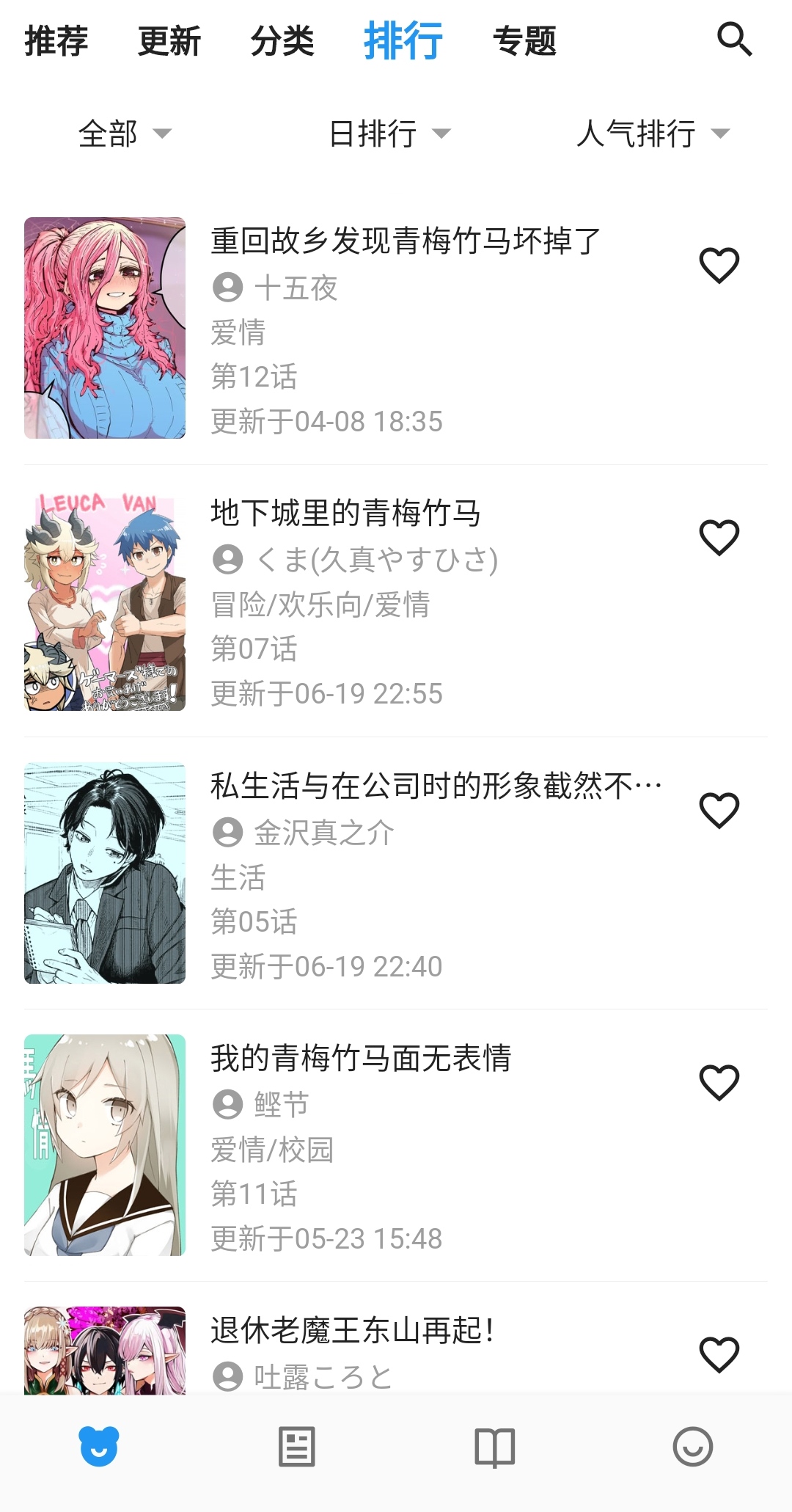Tap the heart for 私生活与在公司时的形象截然不…
The image size is (792, 1512).
[x=719, y=810]
